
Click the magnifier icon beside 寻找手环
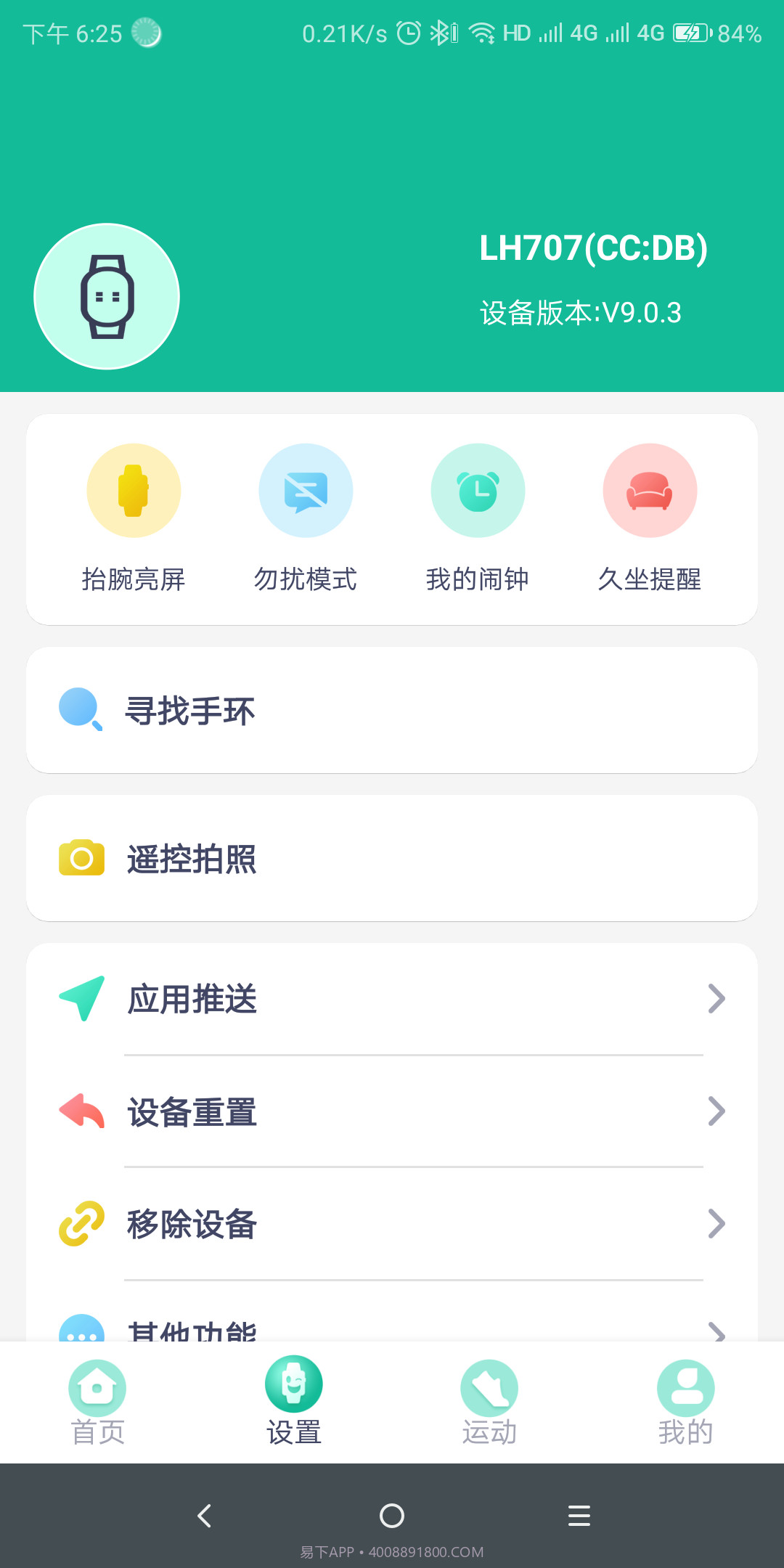(x=80, y=710)
